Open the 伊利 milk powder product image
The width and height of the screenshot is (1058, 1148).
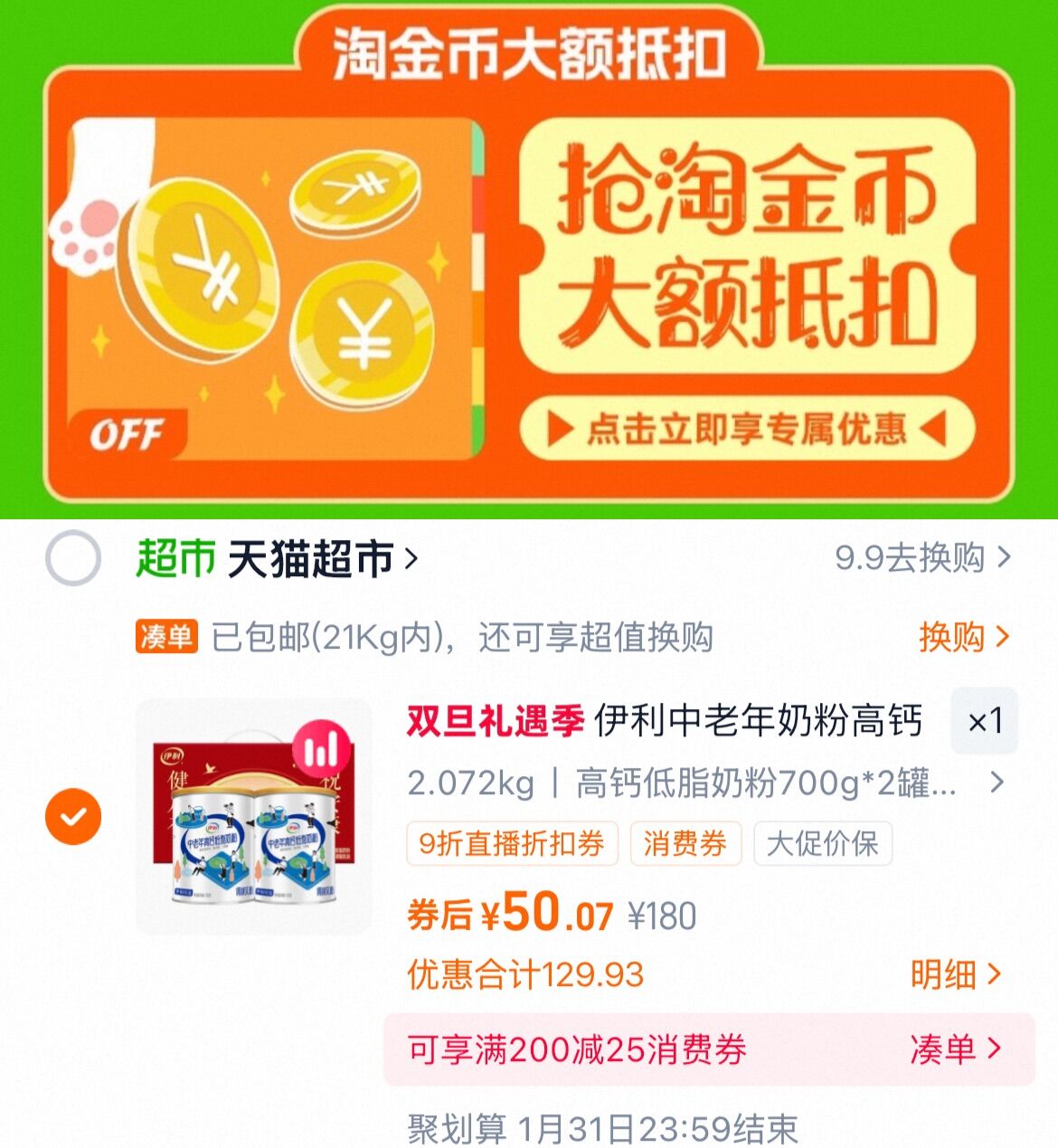tap(254, 816)
